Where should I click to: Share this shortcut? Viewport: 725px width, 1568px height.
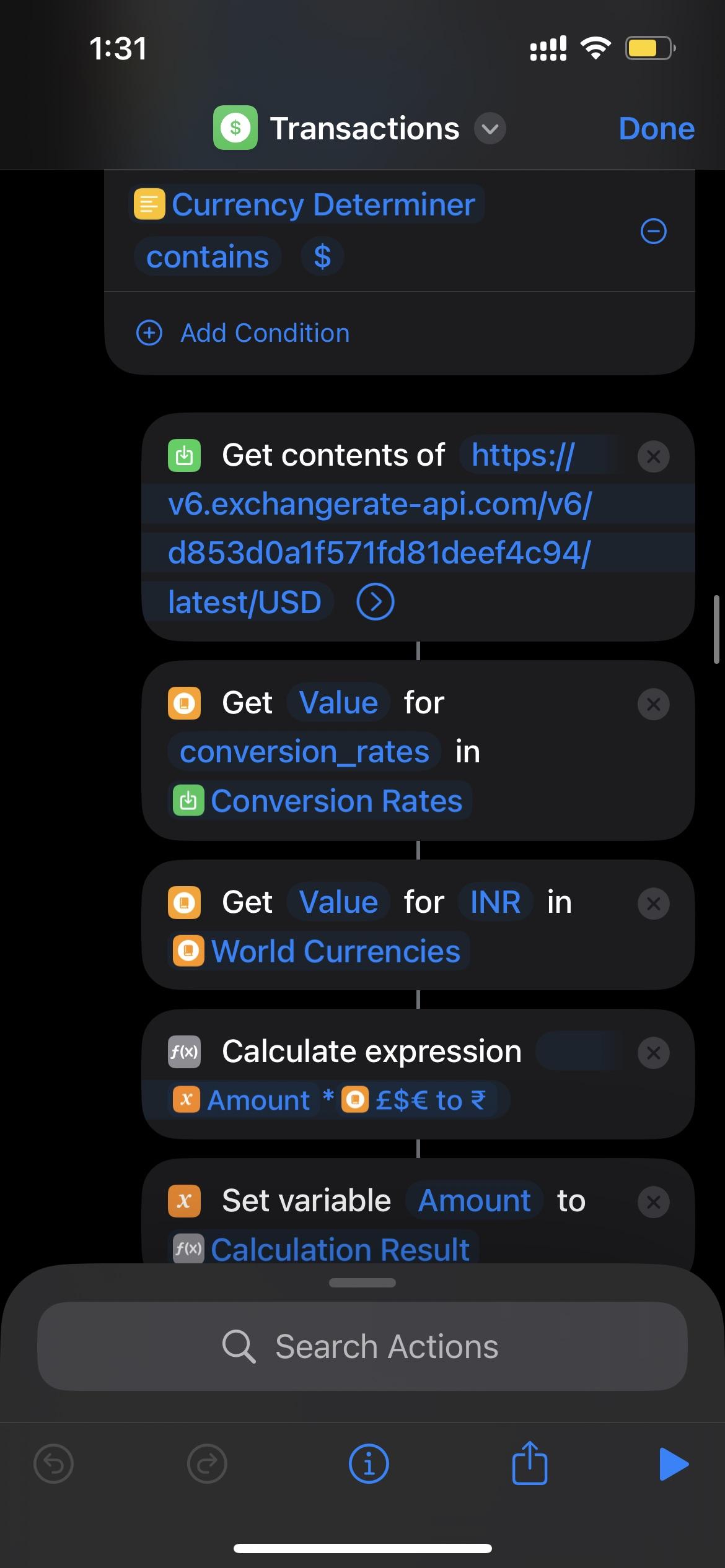(x=530, y=1463)
